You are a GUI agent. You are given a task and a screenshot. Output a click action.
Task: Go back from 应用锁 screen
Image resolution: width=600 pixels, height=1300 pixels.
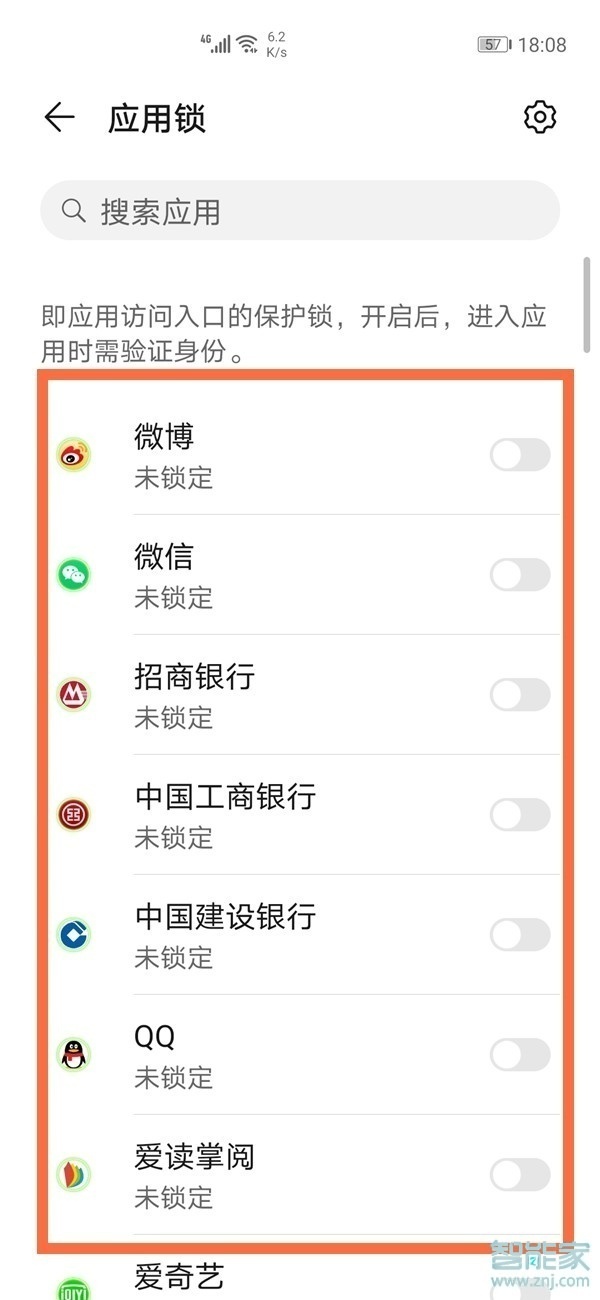[x=60, y=118]
